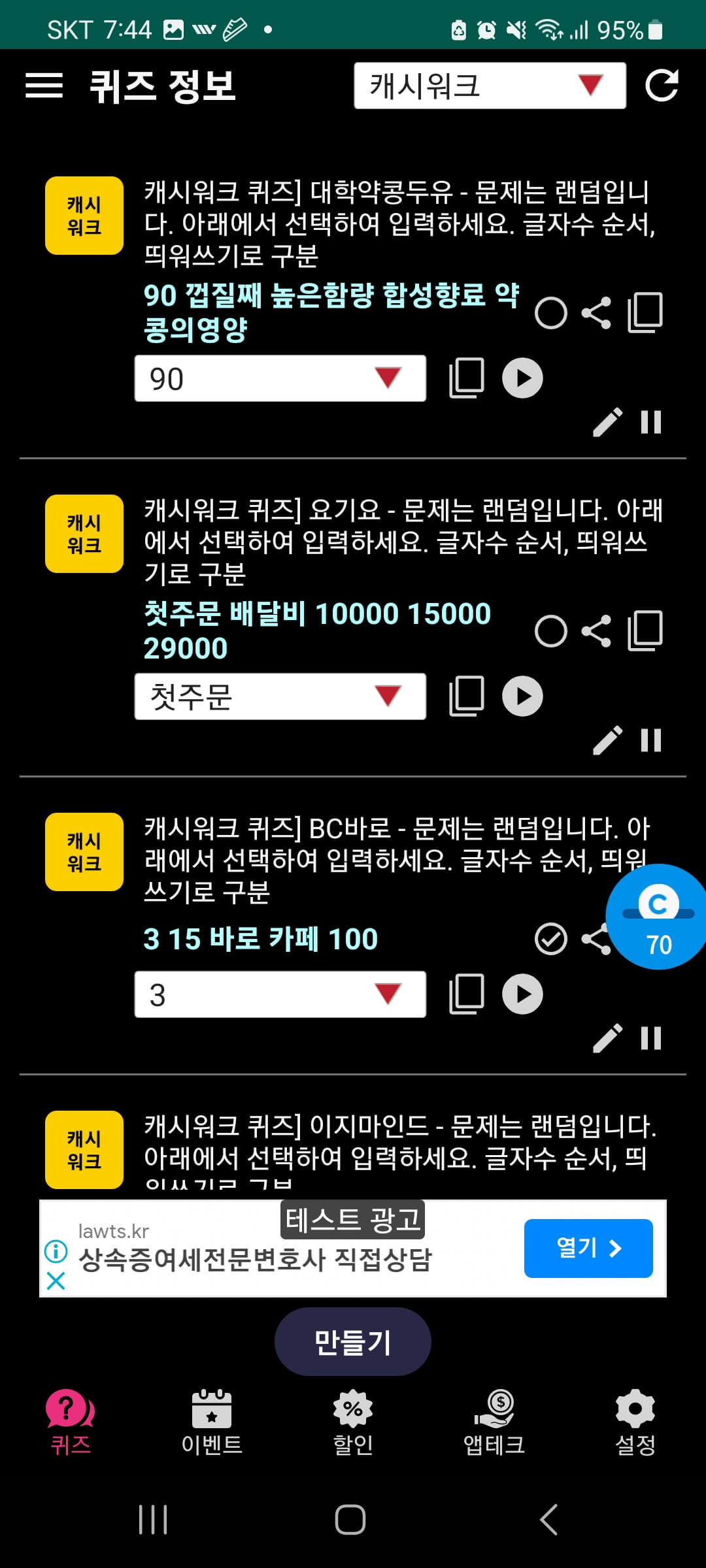Screen dimensions: 706x1568
Task: Go to the 설정 settings tab
Action: (635, 1422)
